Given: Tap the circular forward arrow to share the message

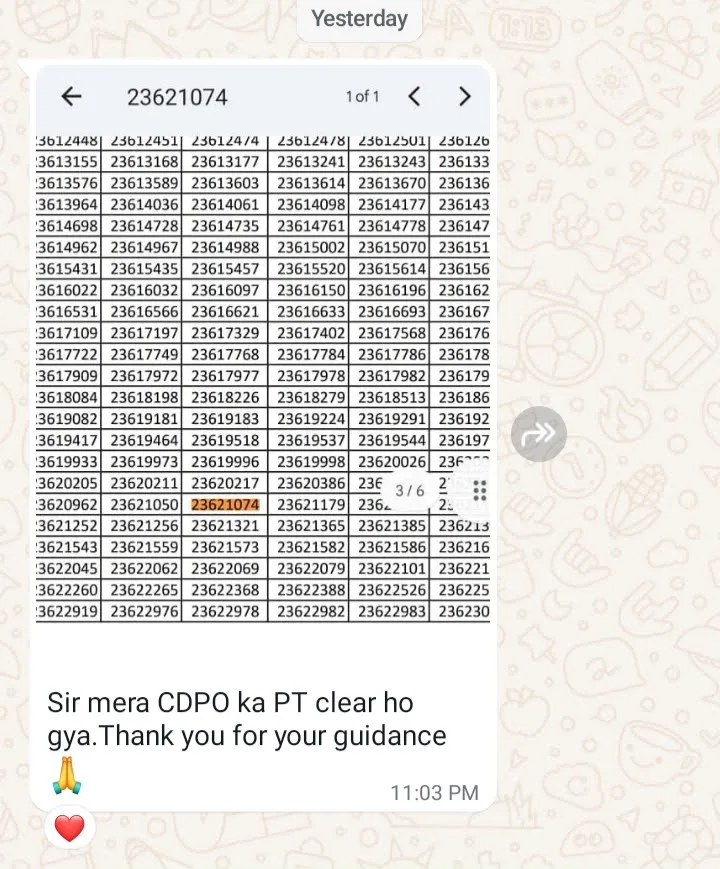Looking at the screenshot, I should 538,433.
